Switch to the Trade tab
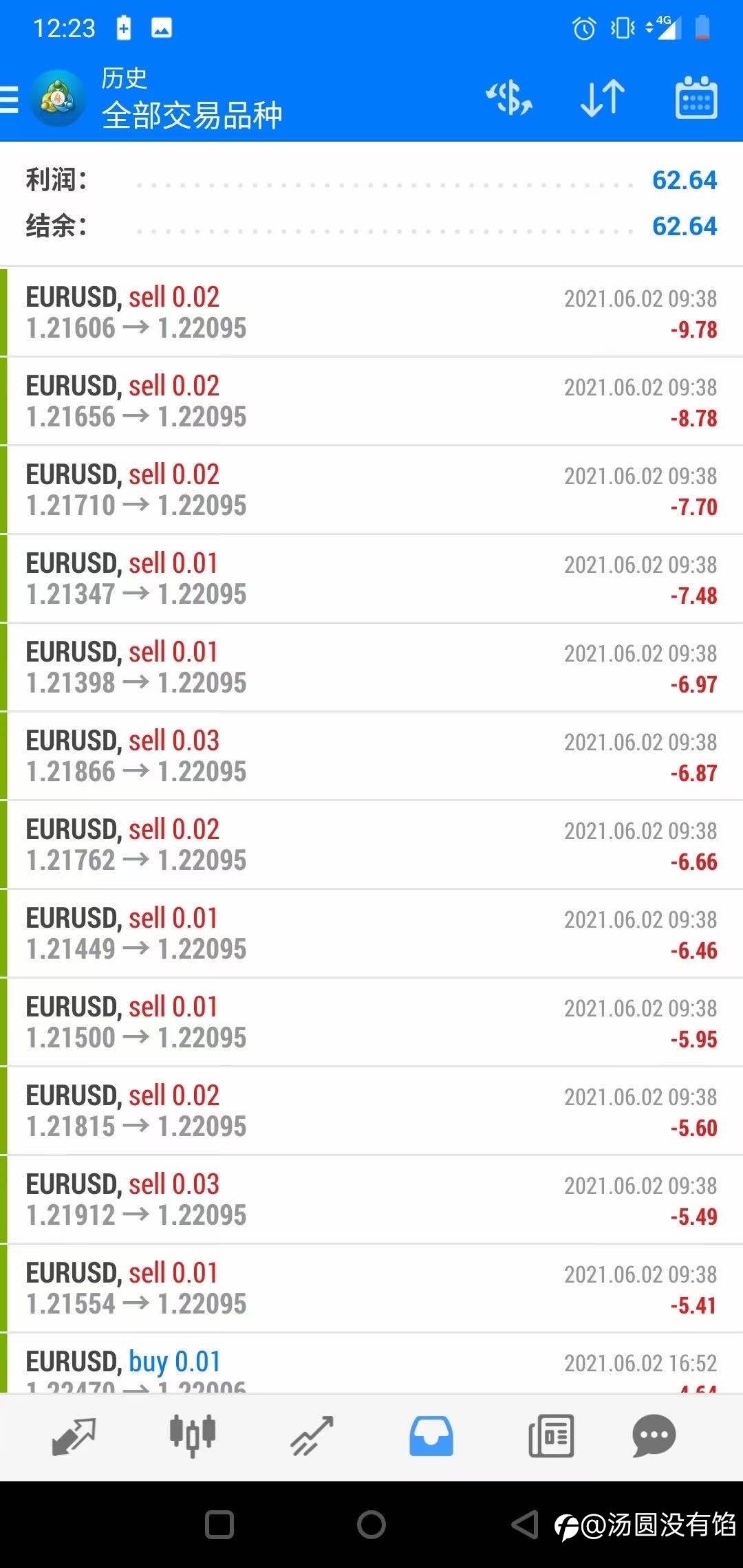The image size is (743, 1568). pos(312,1436)
